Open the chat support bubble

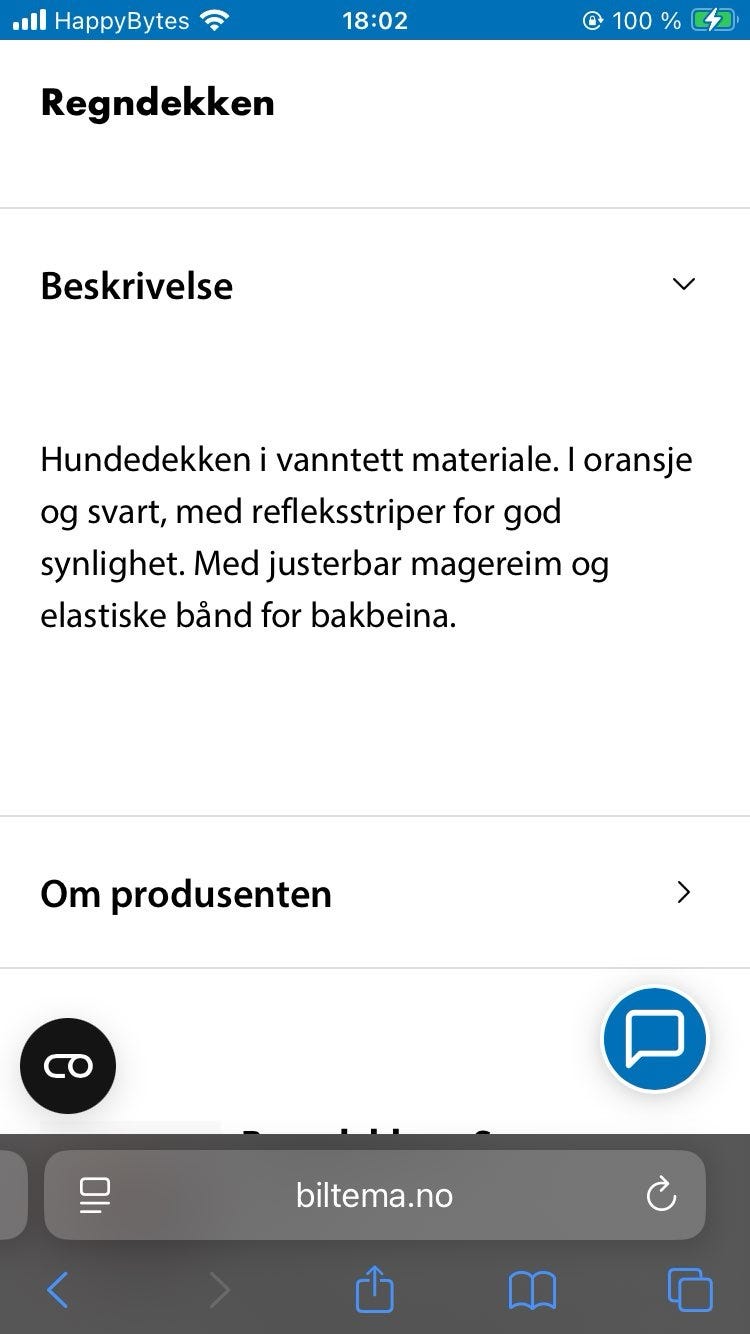(x=654, y=1038)
